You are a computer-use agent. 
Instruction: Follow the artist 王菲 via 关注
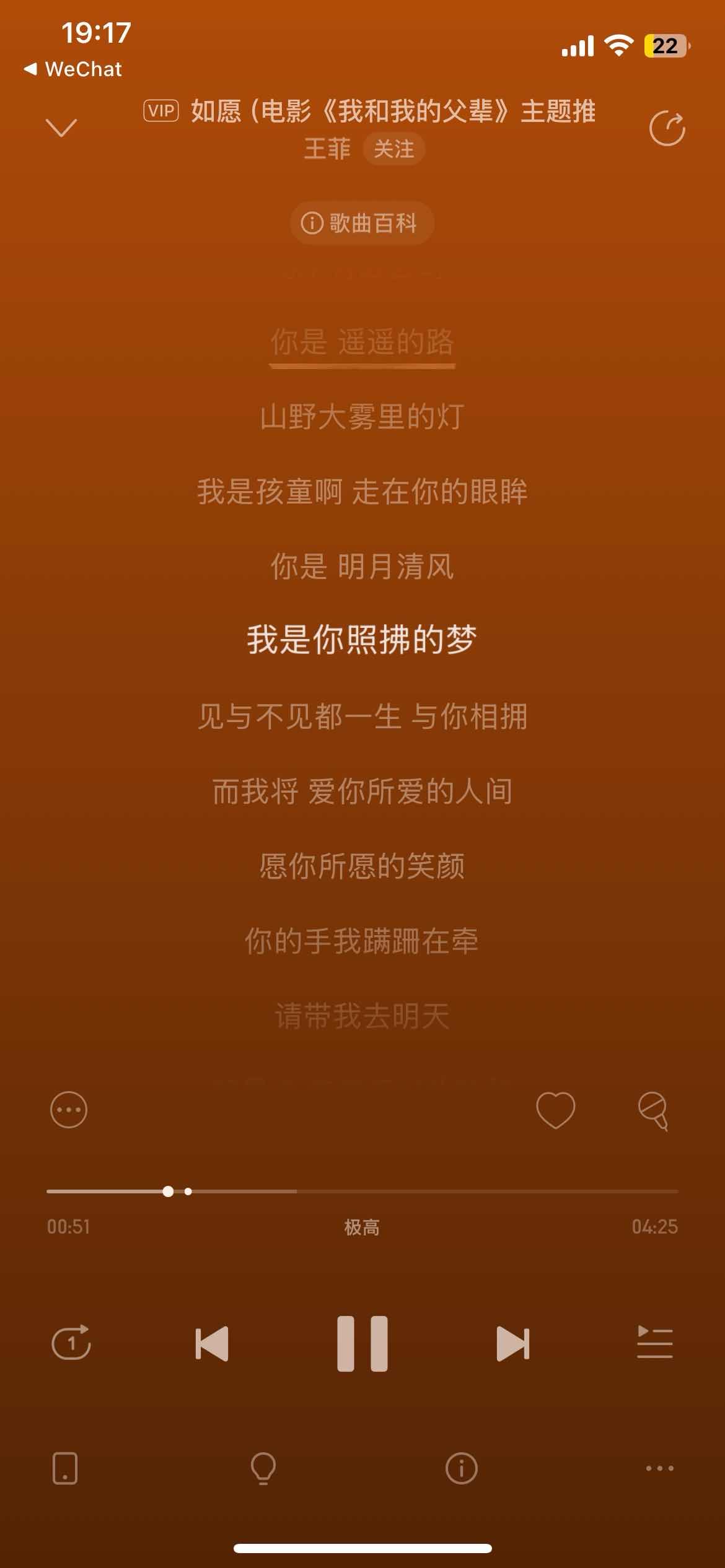[x=393, y=149]
